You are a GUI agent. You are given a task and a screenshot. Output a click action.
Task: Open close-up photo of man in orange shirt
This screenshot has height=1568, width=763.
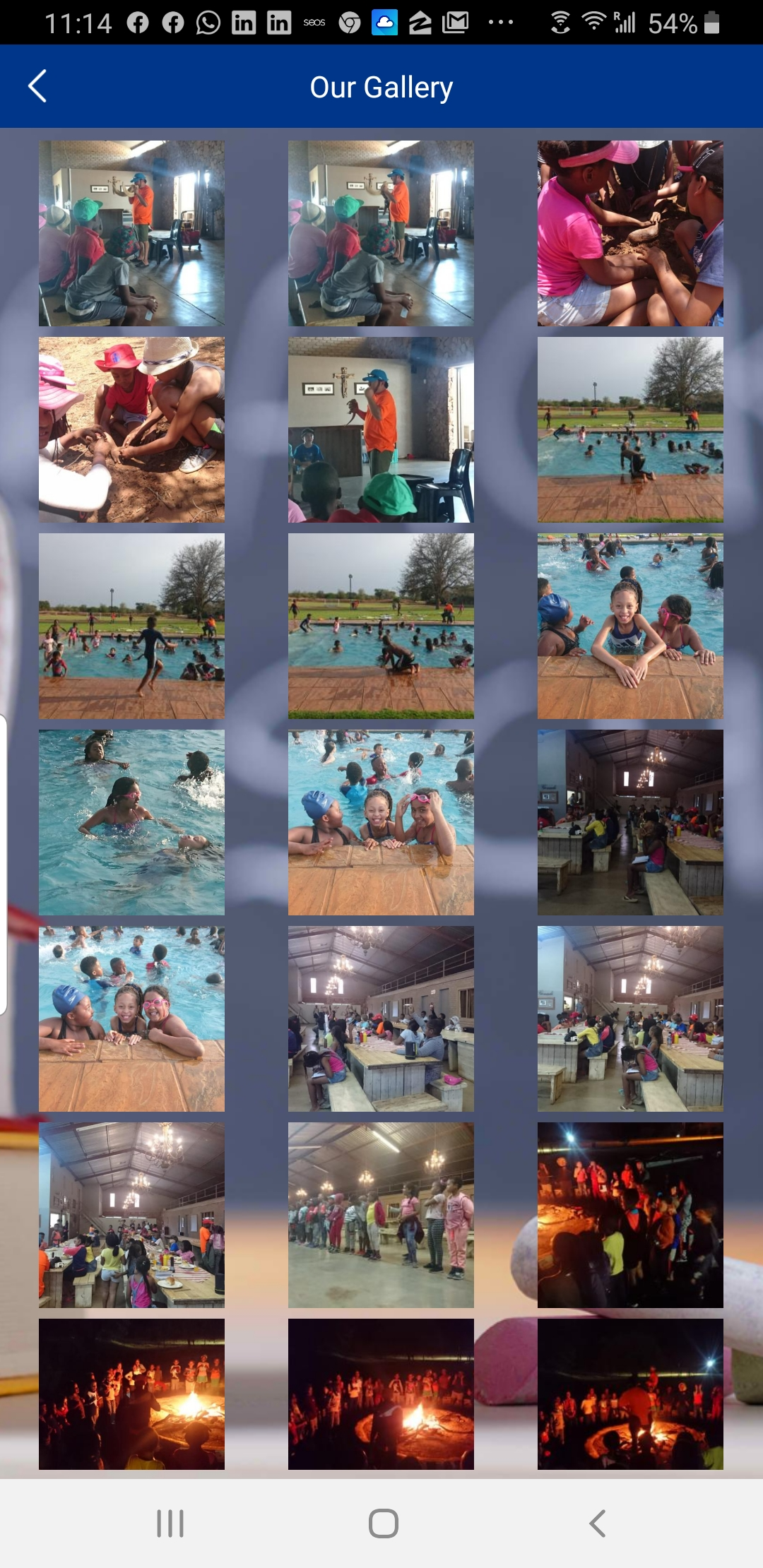point(381,429)
